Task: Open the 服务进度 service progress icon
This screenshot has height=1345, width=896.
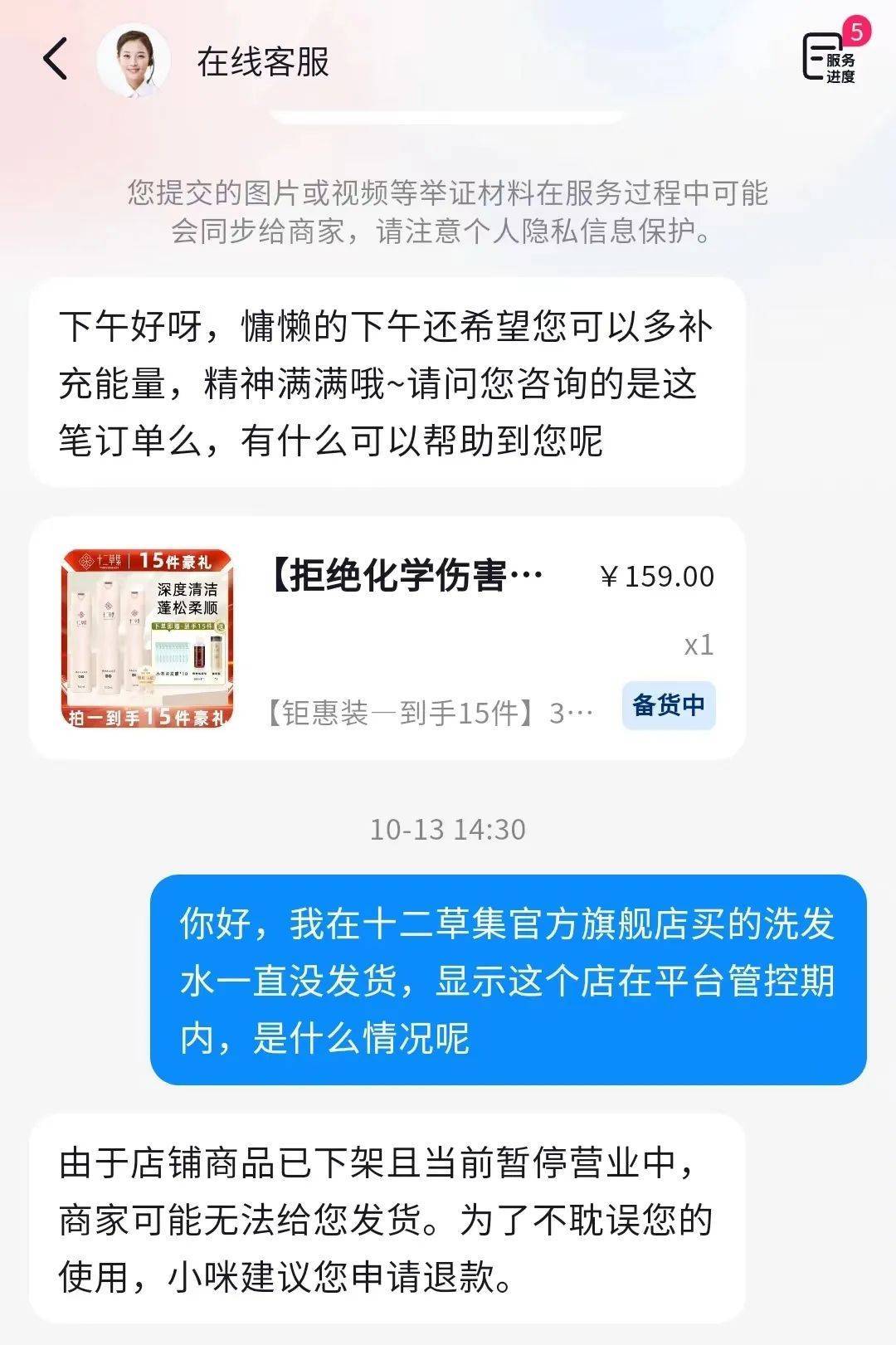Action: click(x=830, y=56)
